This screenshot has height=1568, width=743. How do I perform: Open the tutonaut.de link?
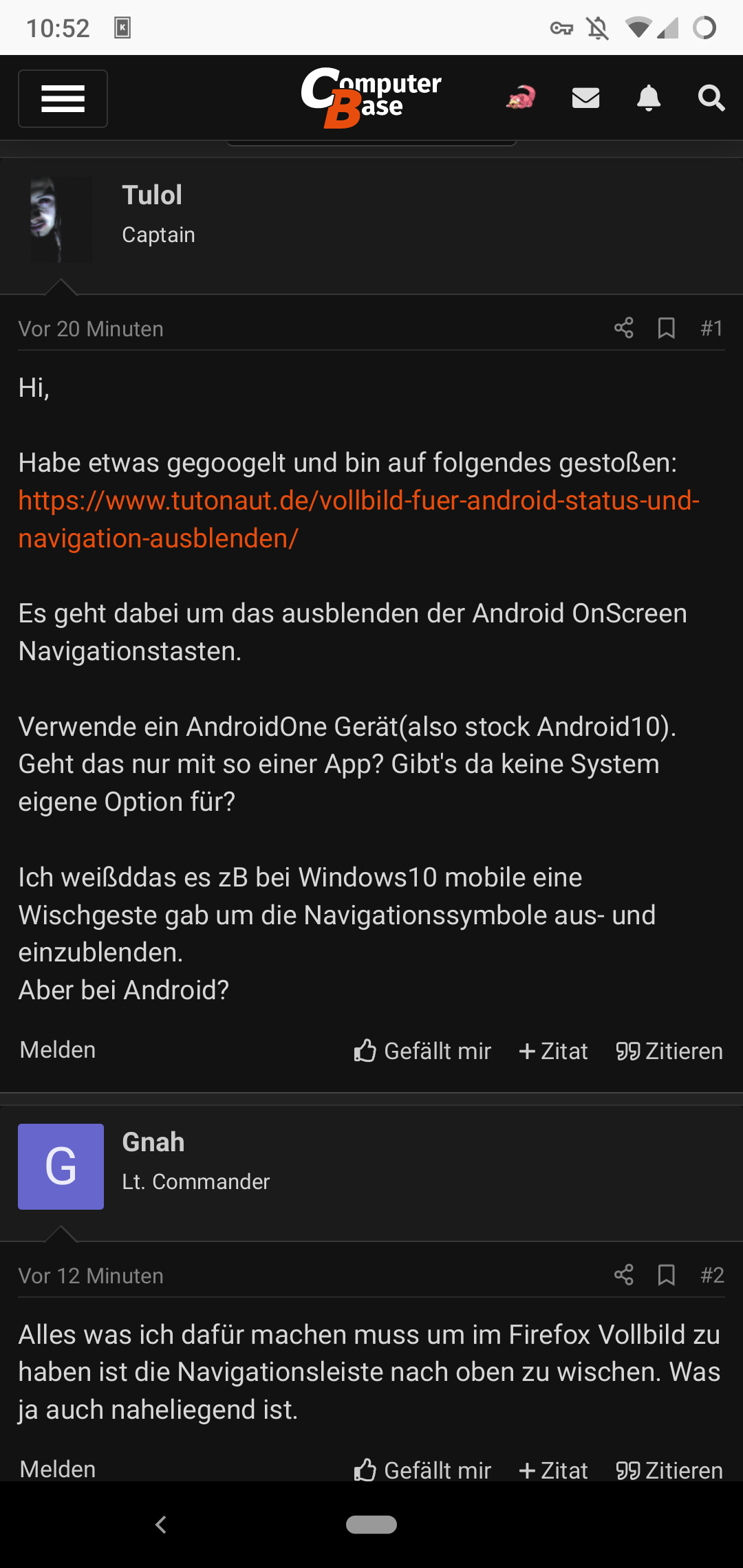click(358, 519)
